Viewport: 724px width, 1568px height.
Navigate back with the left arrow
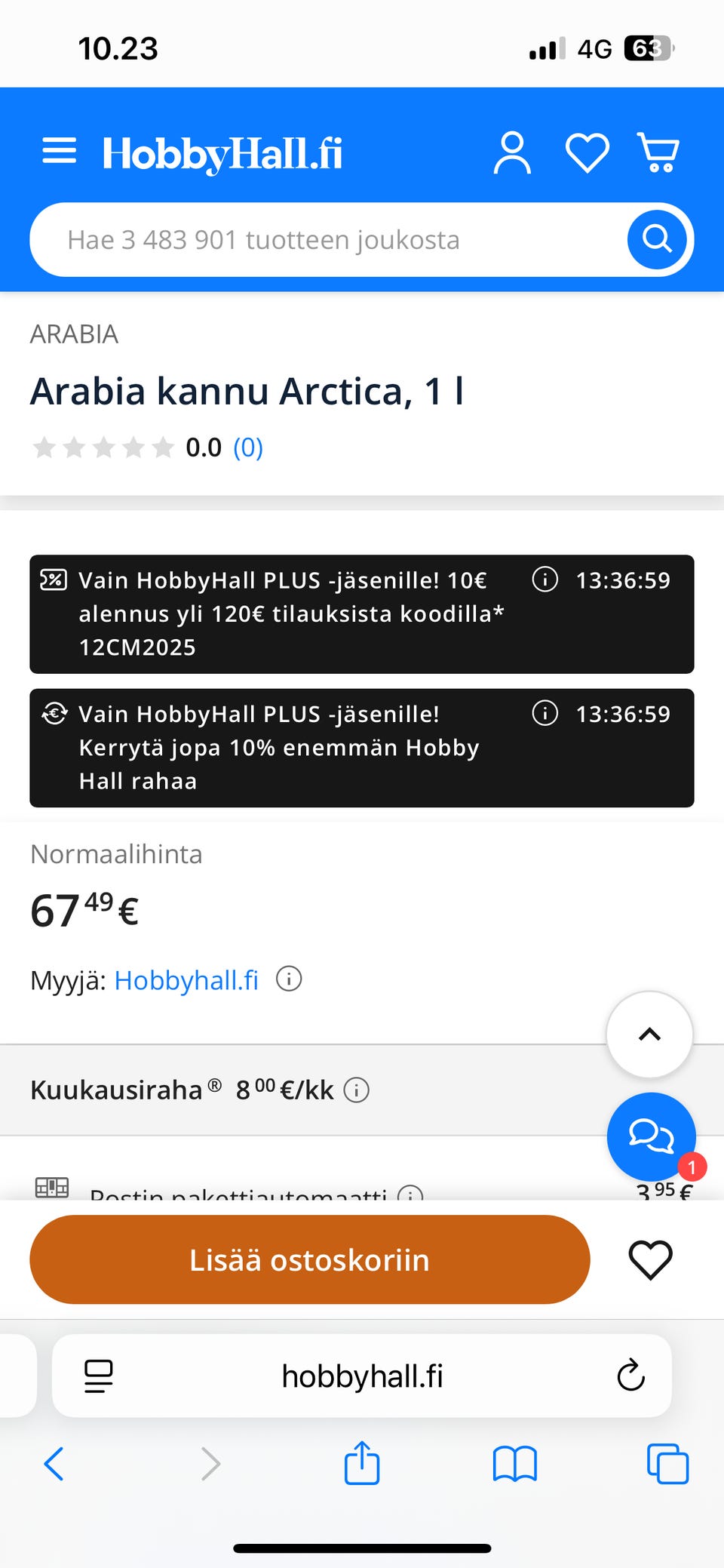[x=53, y=1464]
